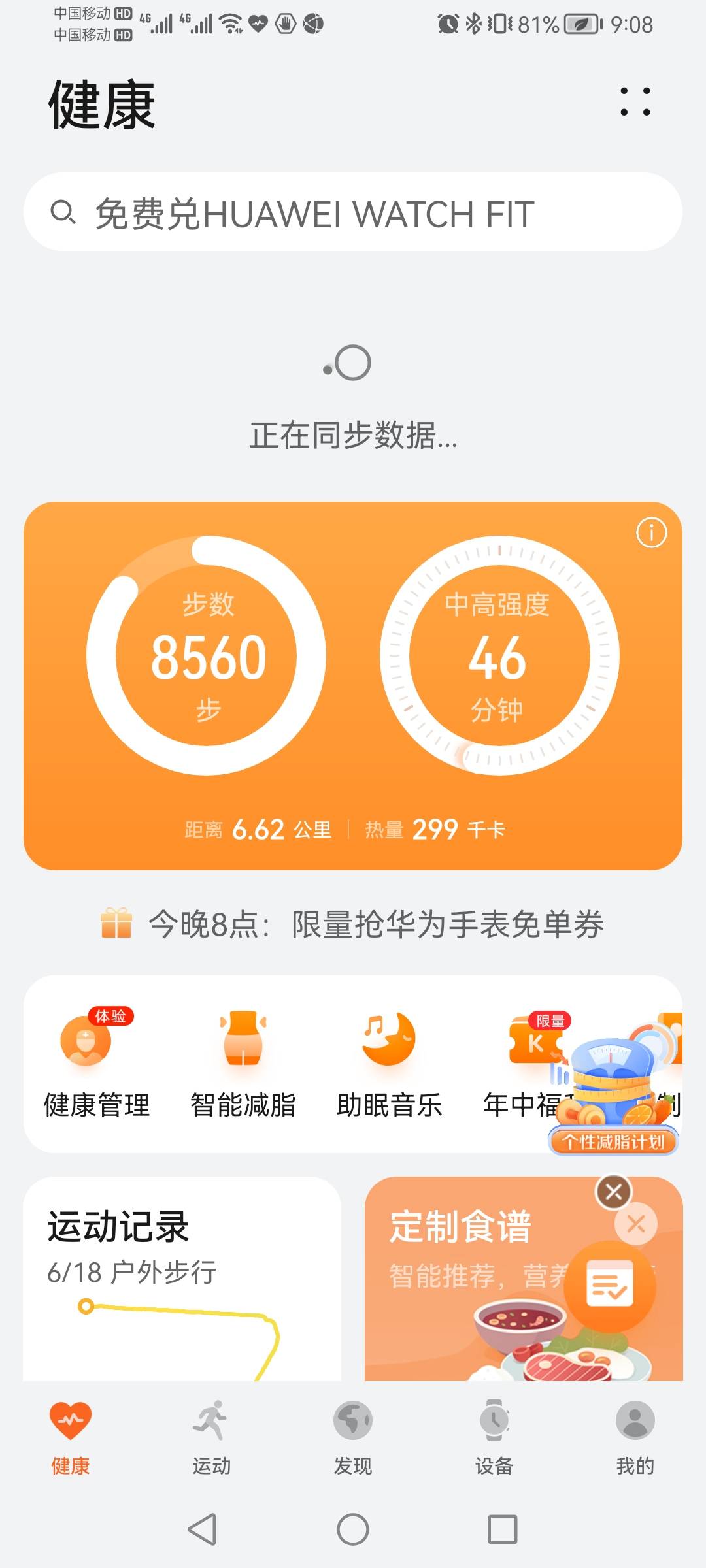Open the gift banner icon

point(116,923)
